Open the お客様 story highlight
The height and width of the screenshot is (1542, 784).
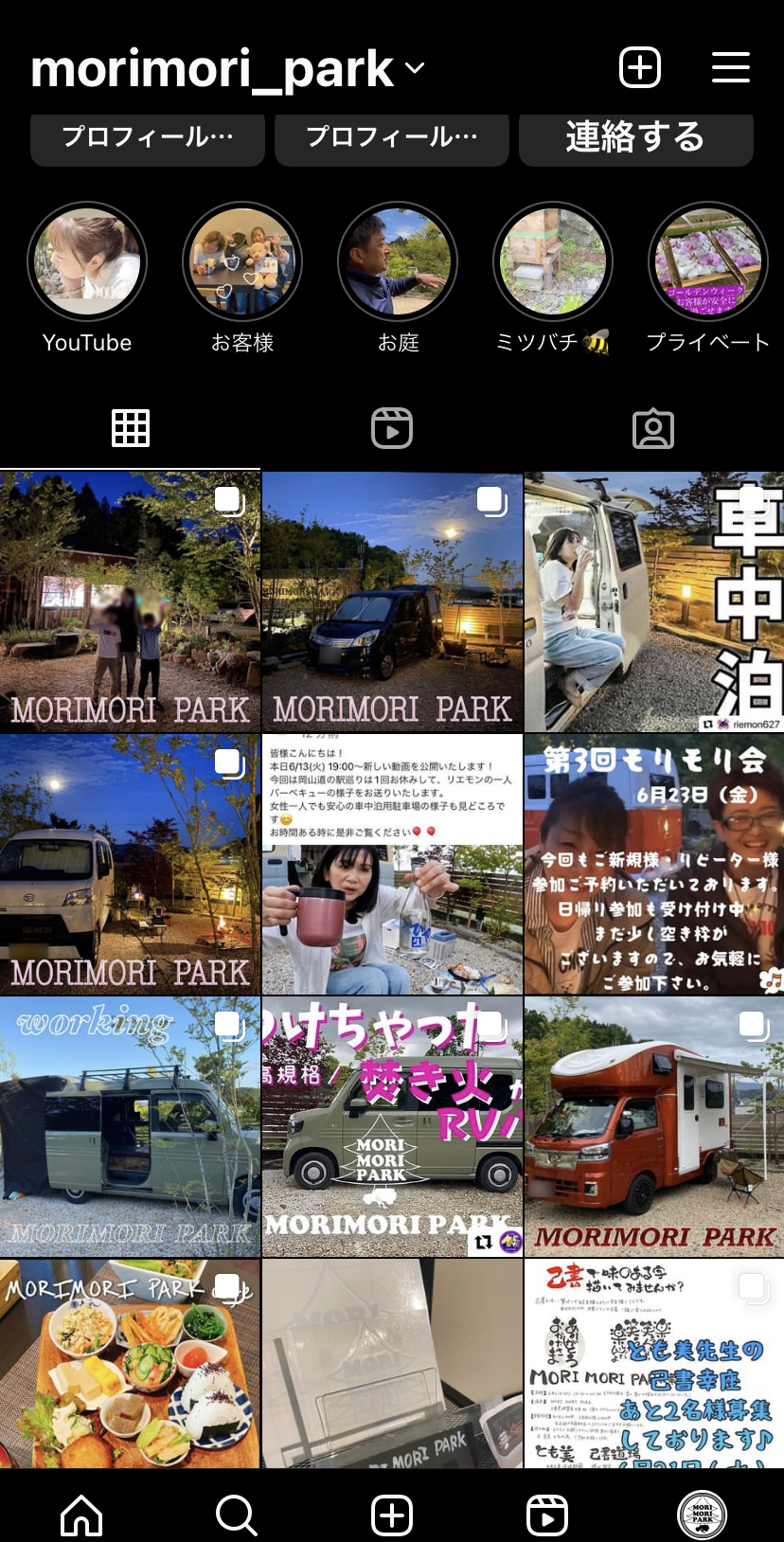[242, 262]
